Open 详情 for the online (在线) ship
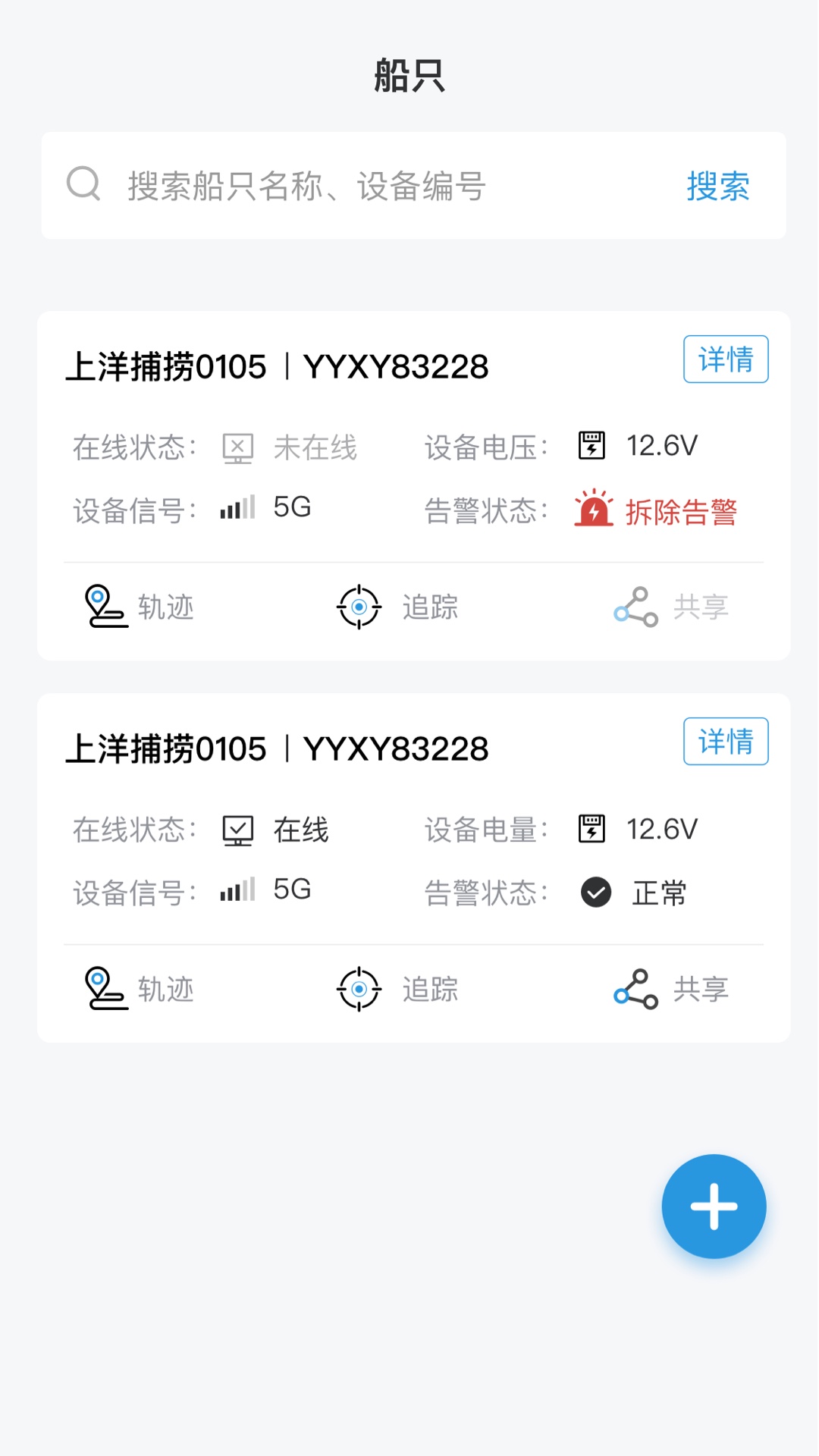The height and width of the screenshot is (1456, 819). pos(726,742)
